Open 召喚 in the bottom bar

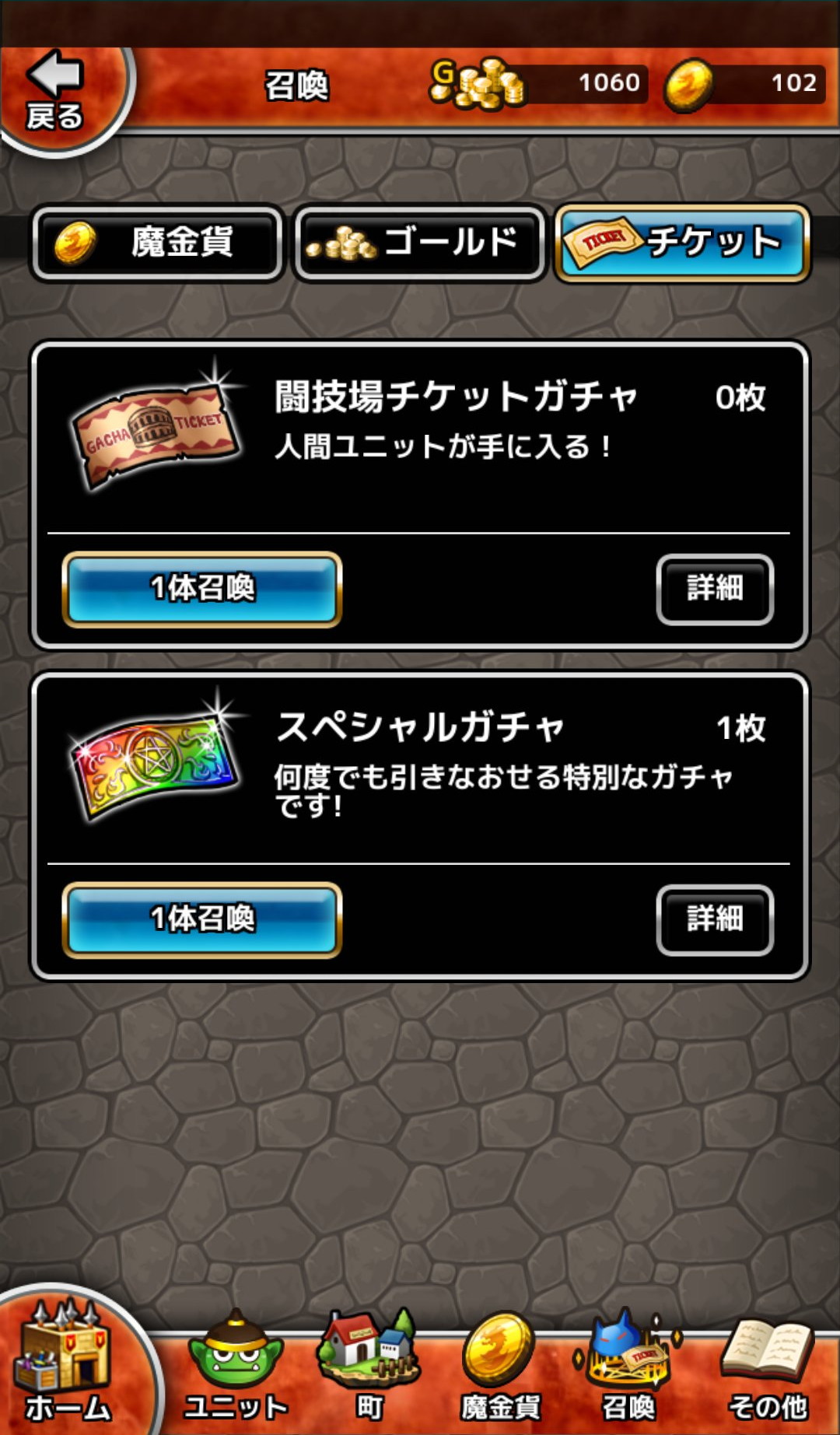(x=628, y=1369)
